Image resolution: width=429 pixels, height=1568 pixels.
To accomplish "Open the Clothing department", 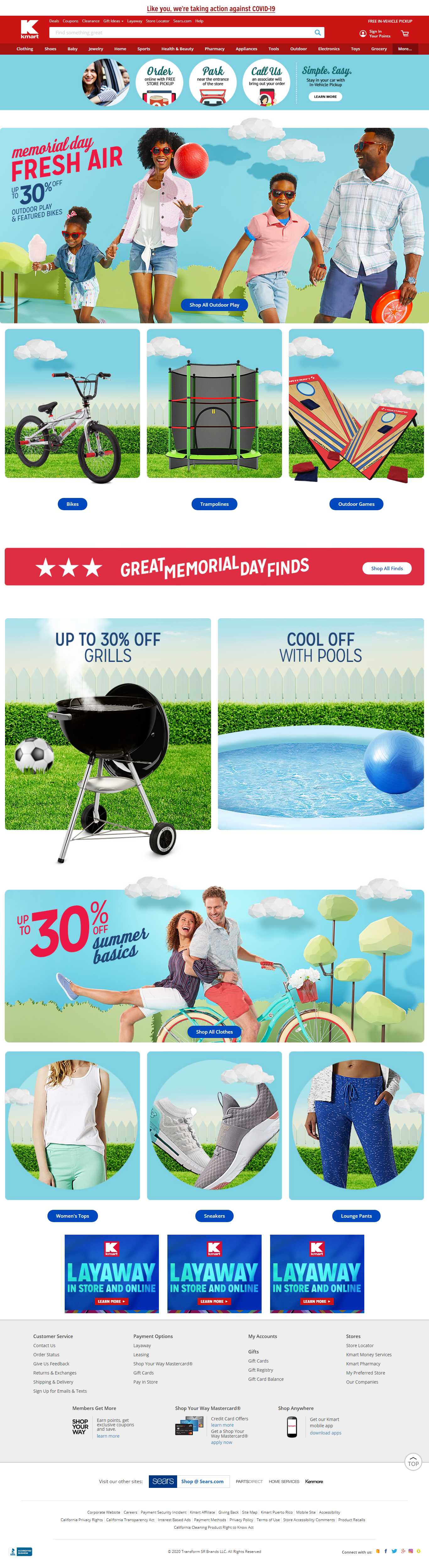I will point(25,49).
